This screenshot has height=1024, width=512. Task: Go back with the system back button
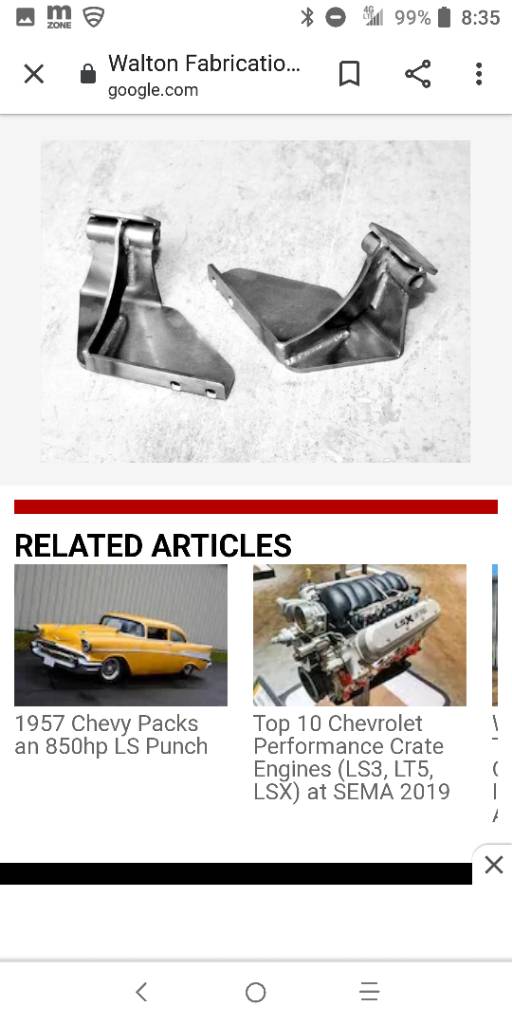pyautogui.click(x=141, y=993)
